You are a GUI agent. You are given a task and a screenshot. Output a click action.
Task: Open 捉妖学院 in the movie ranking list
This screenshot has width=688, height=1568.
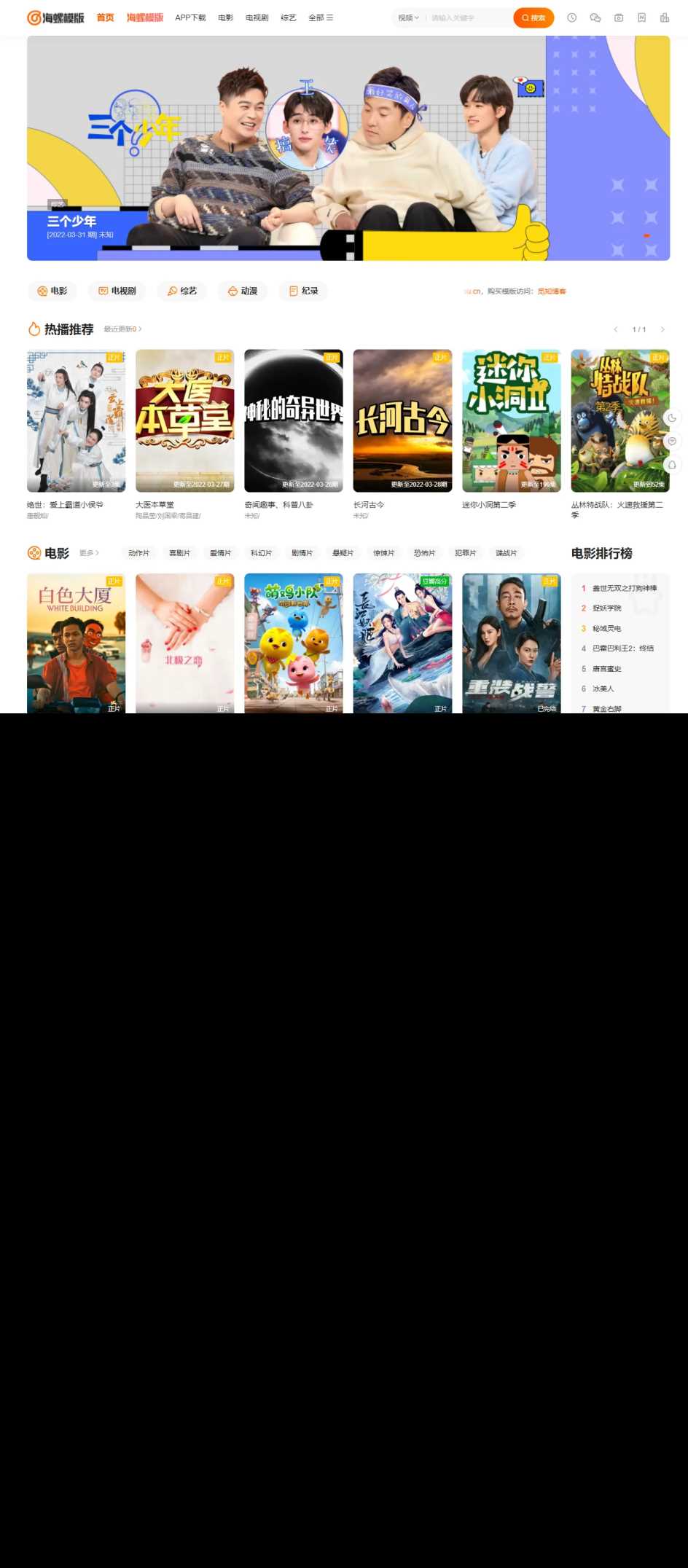point(608,608)
